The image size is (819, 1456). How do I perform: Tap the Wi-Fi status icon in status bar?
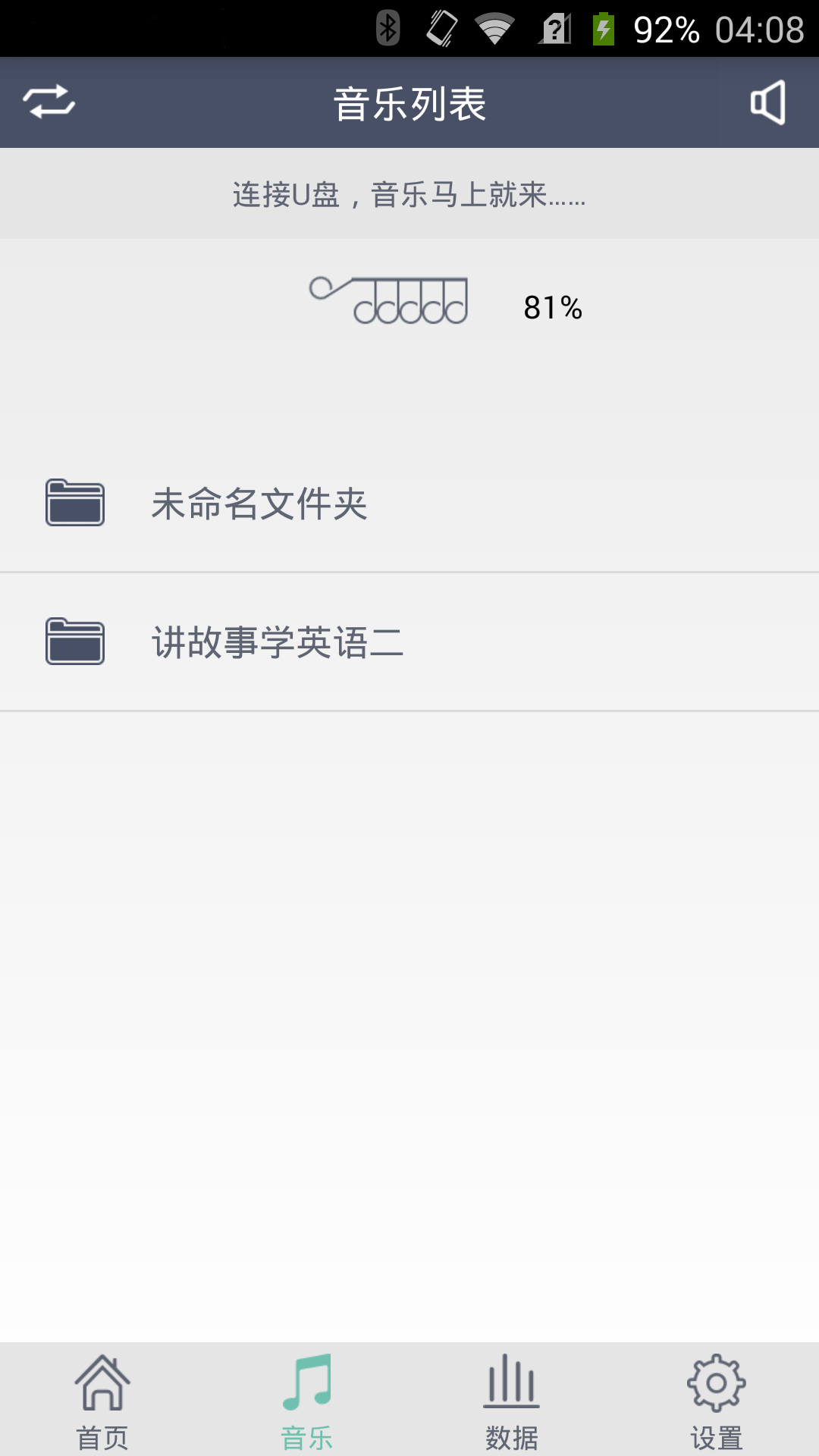(493, 28)
